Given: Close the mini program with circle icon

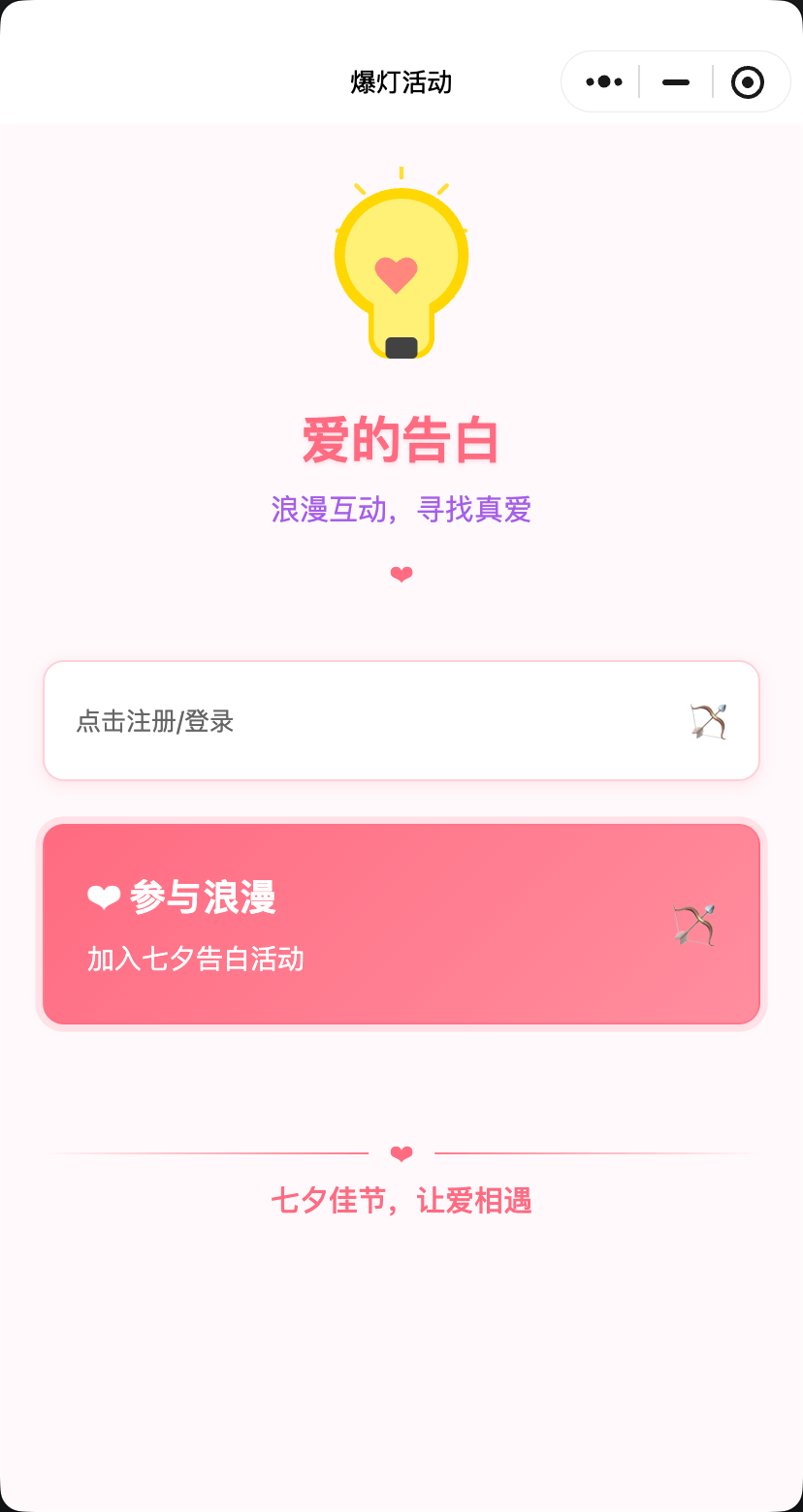Looking at the screenshot, I should pos(747,82).
